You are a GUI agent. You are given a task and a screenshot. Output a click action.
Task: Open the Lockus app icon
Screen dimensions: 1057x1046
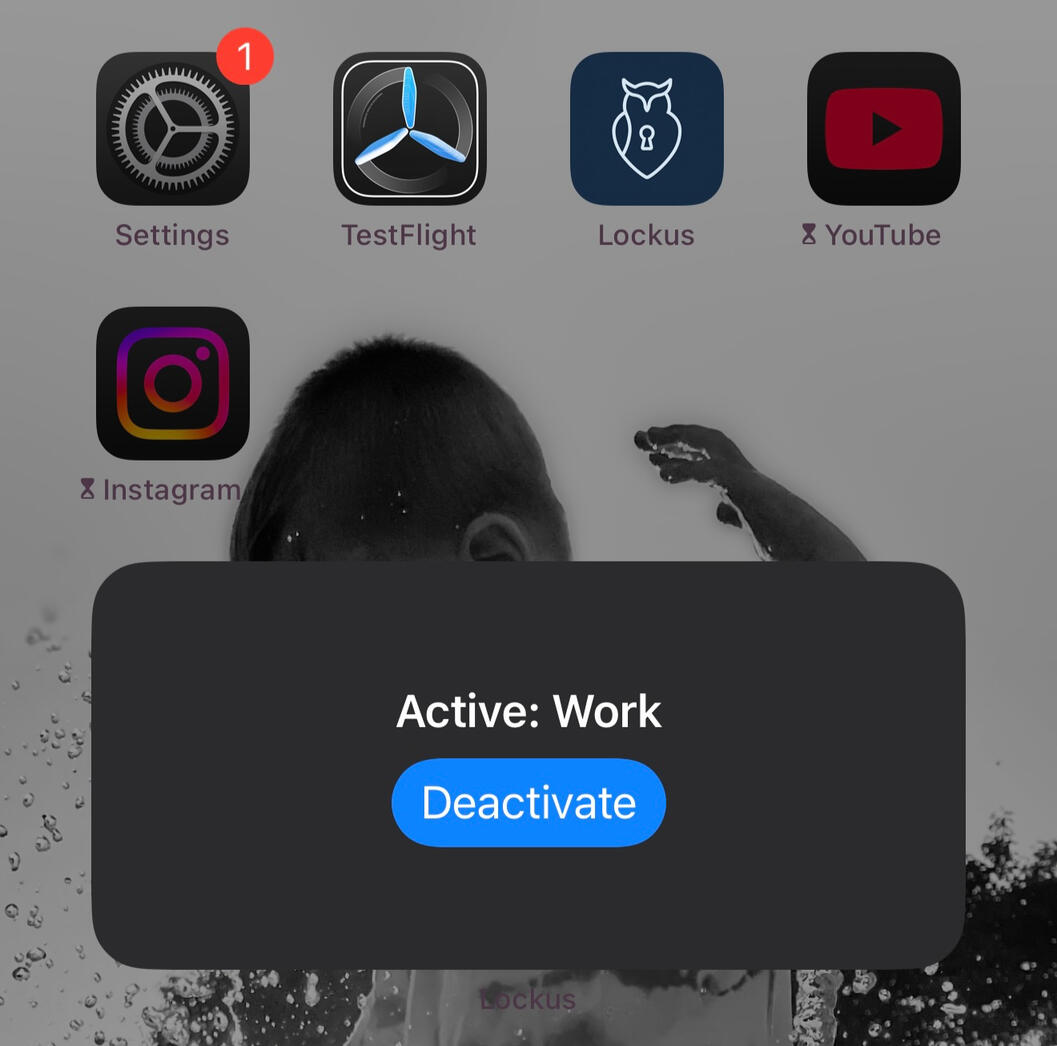tap(646, 129)
